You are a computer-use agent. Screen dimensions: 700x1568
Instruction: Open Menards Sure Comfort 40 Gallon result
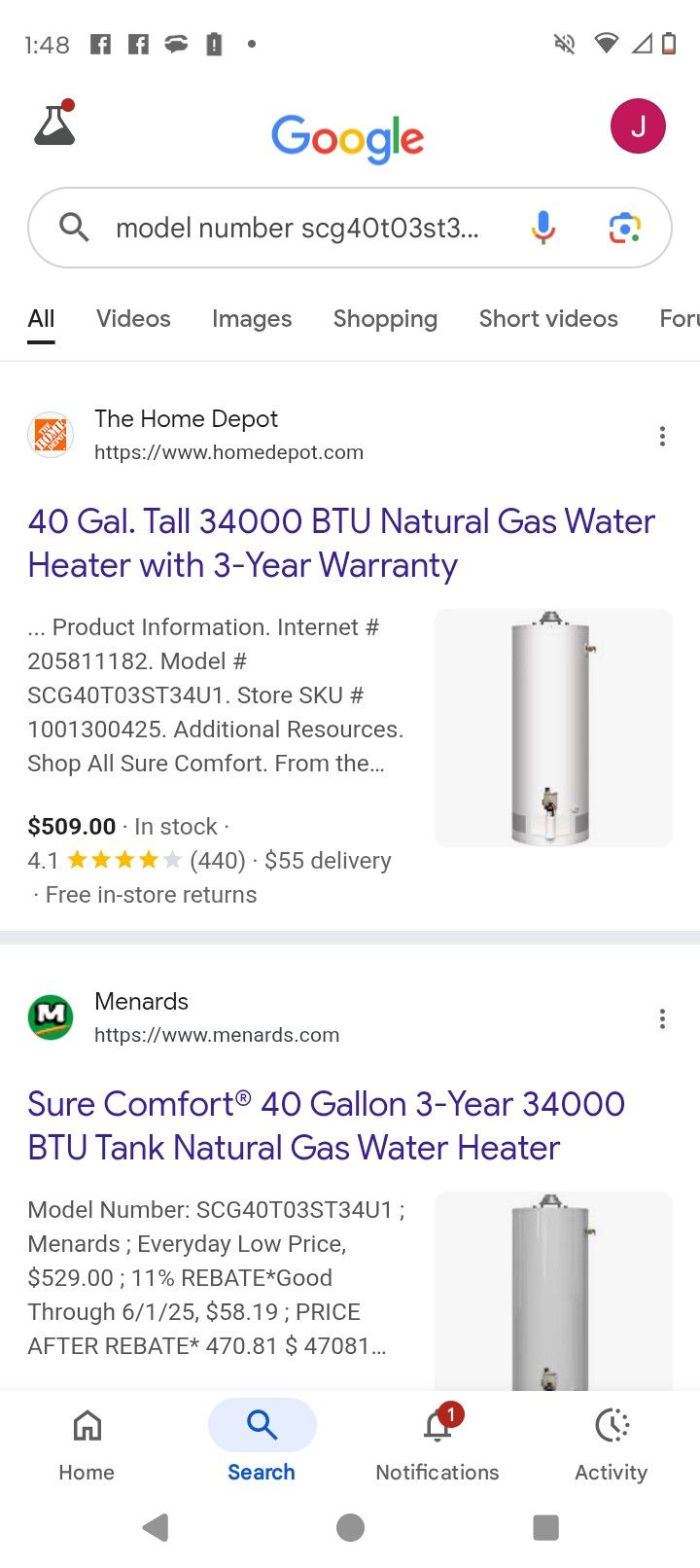coord(327,1125)
